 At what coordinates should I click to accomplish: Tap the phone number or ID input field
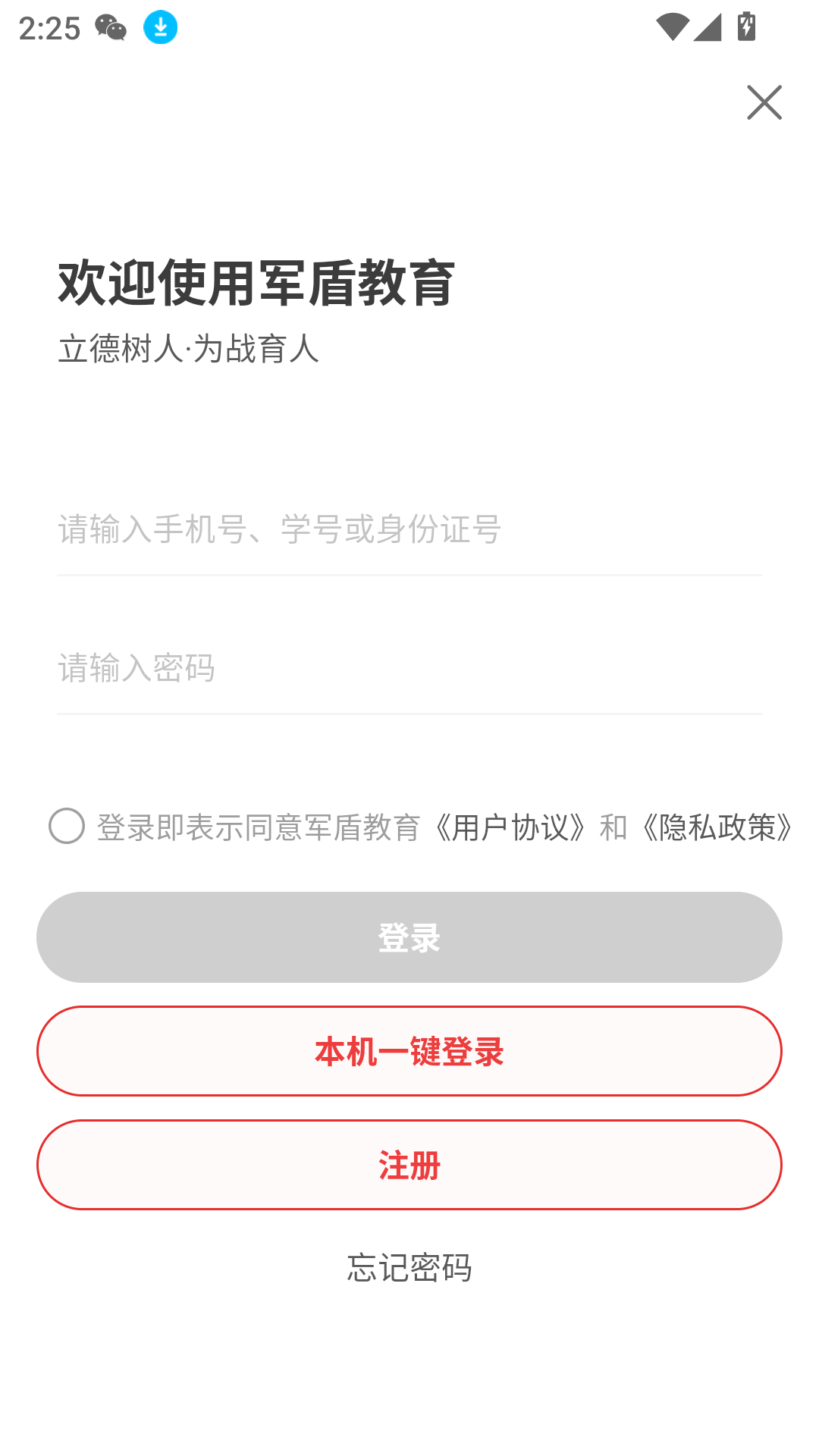(x=409, y=529)
